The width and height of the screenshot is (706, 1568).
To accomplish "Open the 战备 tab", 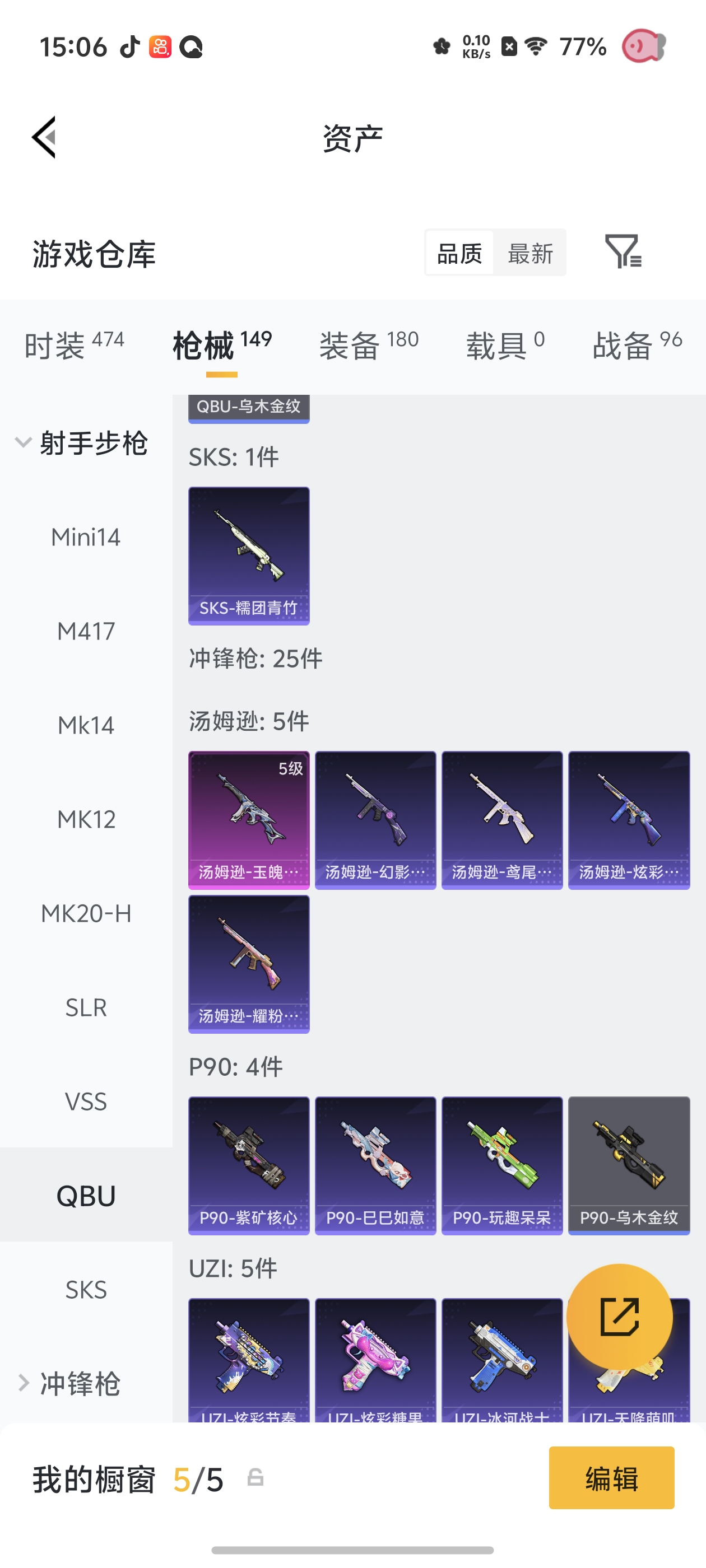I will tap(637, 345).
